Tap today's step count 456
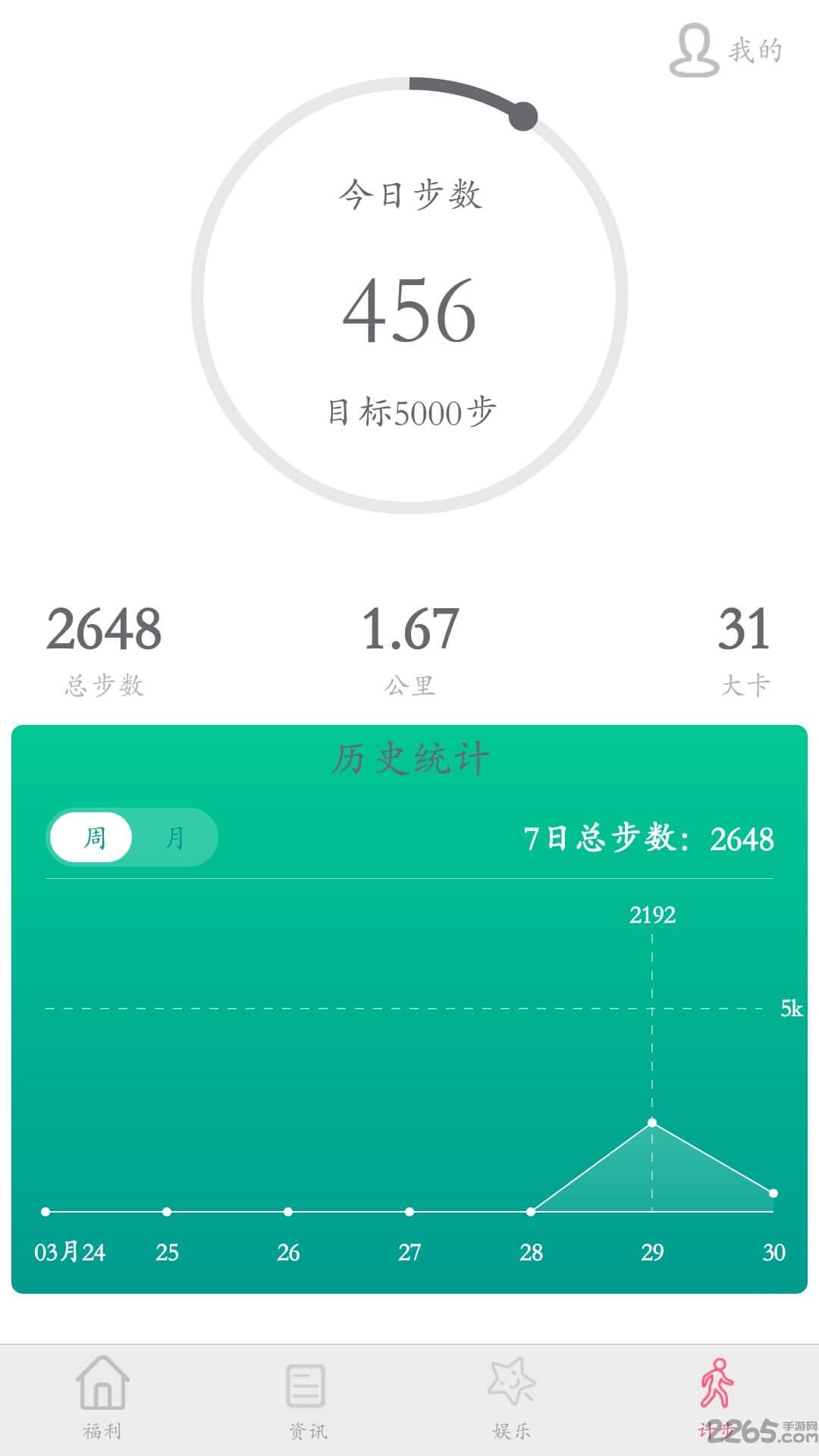 409,311
